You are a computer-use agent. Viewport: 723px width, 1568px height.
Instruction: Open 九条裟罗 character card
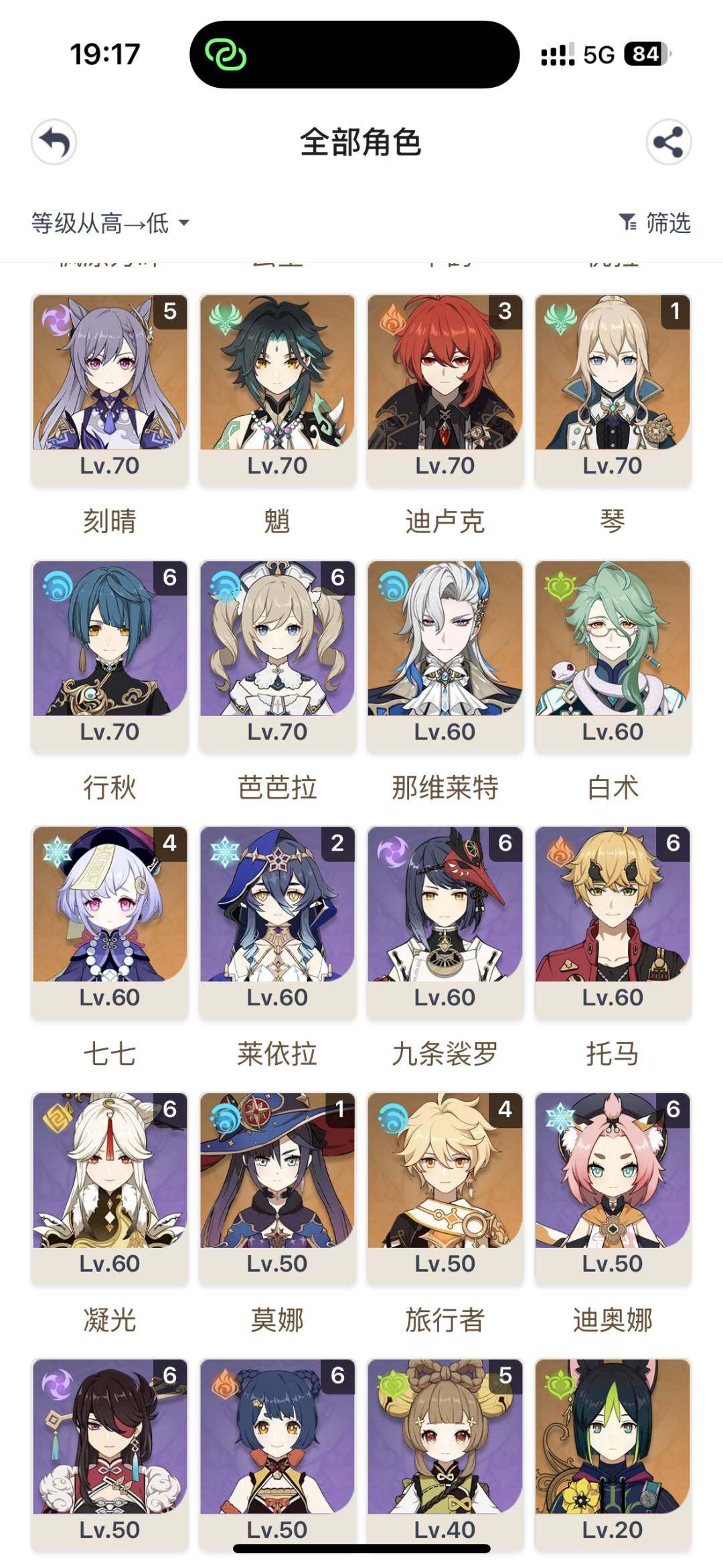pyautogui.click(x=445, y=920)
